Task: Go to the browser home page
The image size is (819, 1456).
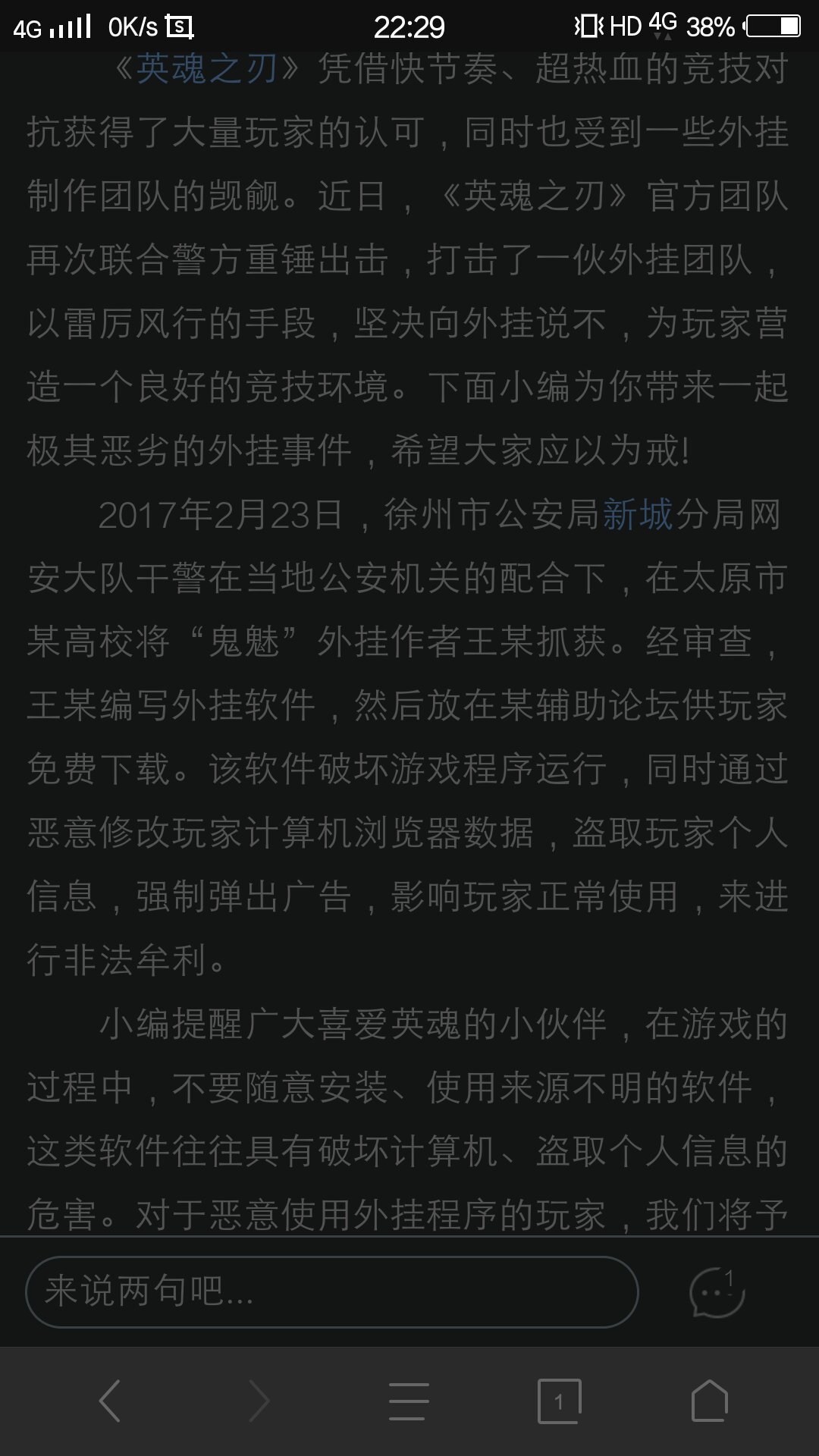Action: [x=709, y=1401]
